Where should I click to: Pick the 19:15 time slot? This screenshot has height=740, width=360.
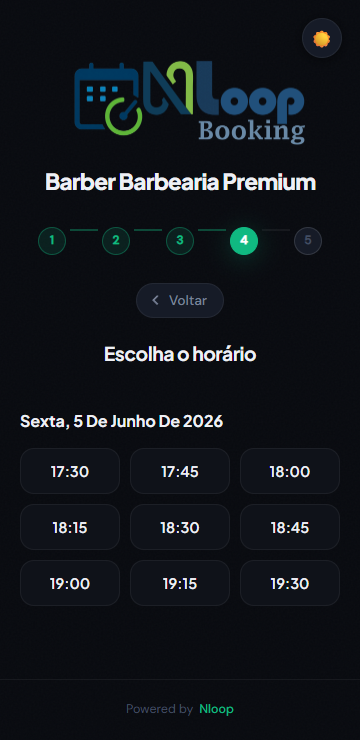[x=180, y=583]
